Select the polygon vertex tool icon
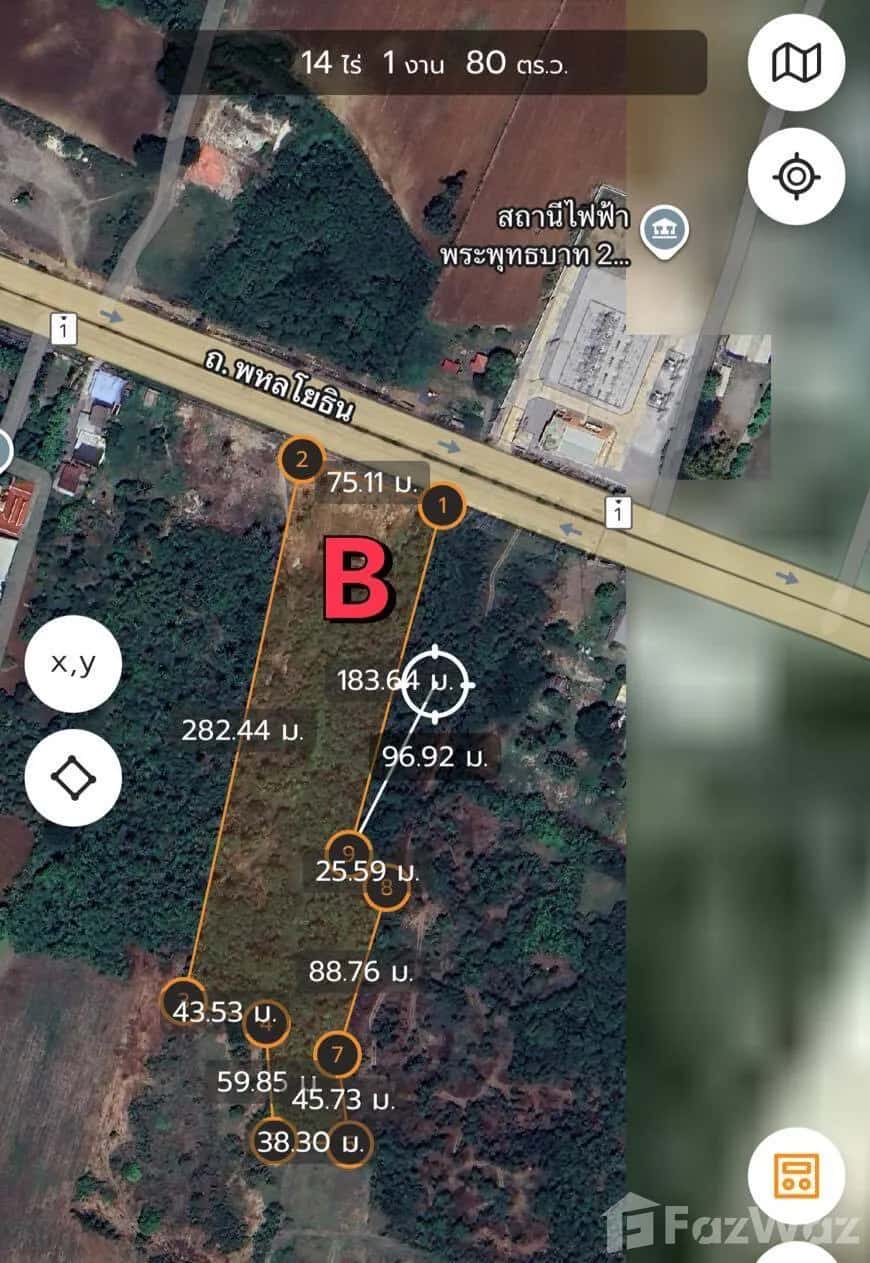 pyautogui.click(x=73, y=777)
